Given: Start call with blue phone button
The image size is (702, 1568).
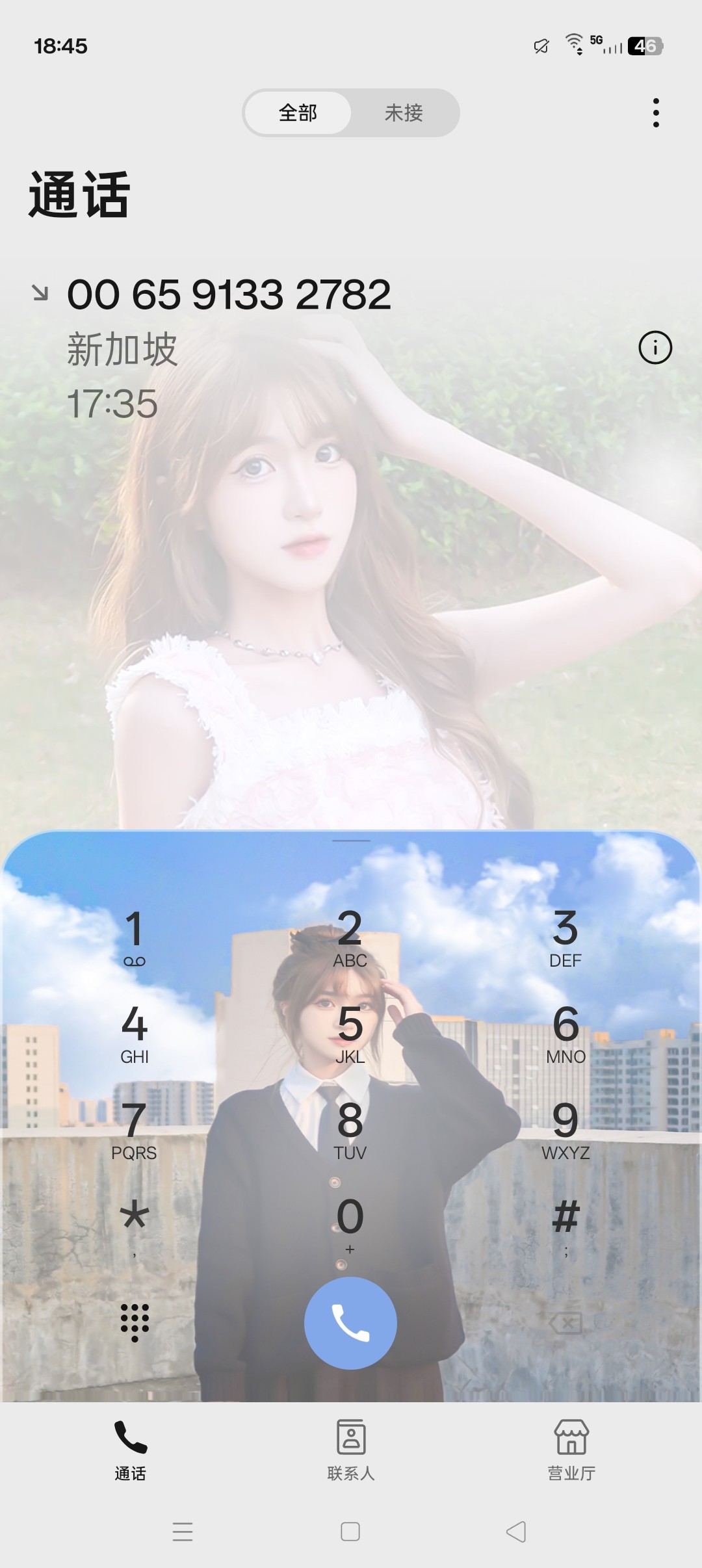Looking at the screenshot, I should coord(350,1323).
